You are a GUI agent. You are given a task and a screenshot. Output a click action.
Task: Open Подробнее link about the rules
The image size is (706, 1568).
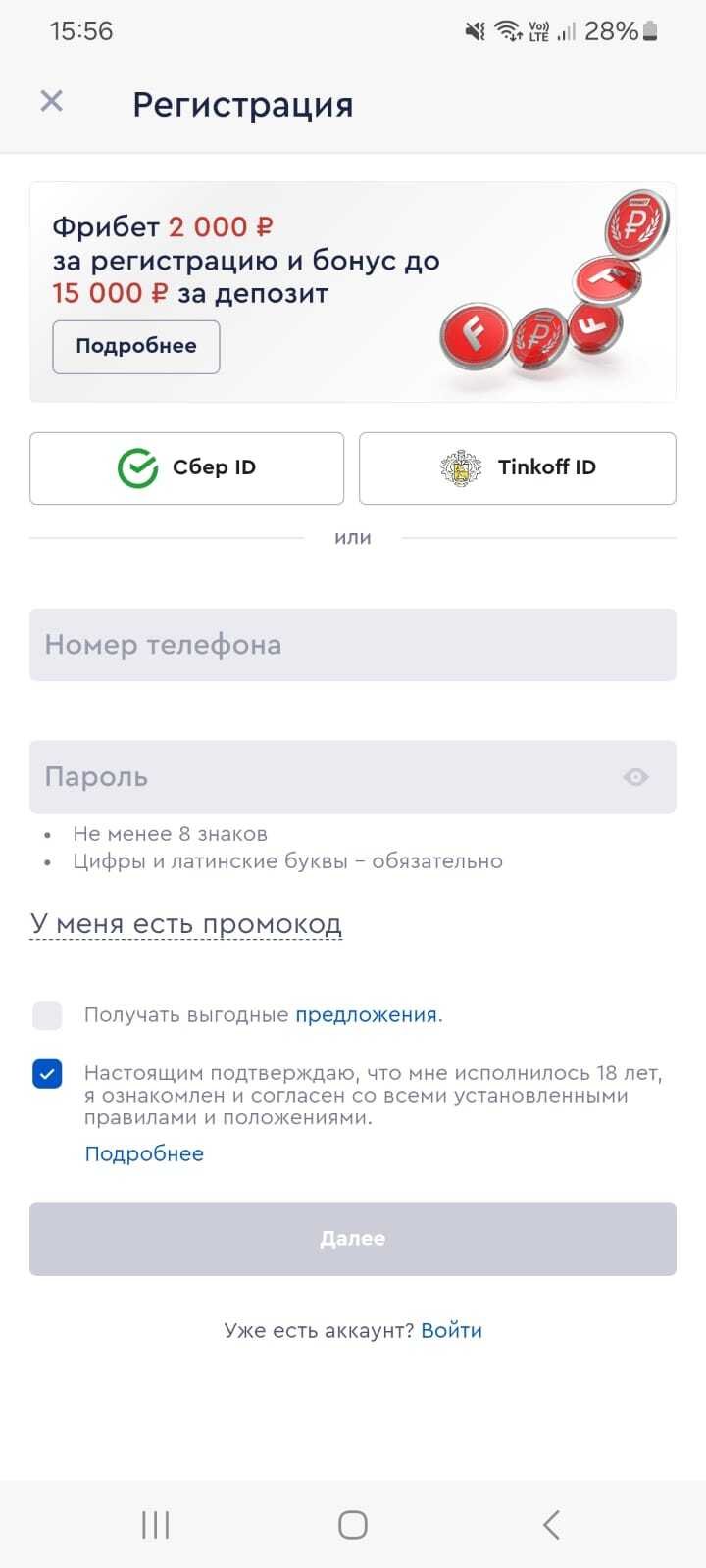click(x=144, y=1153)
